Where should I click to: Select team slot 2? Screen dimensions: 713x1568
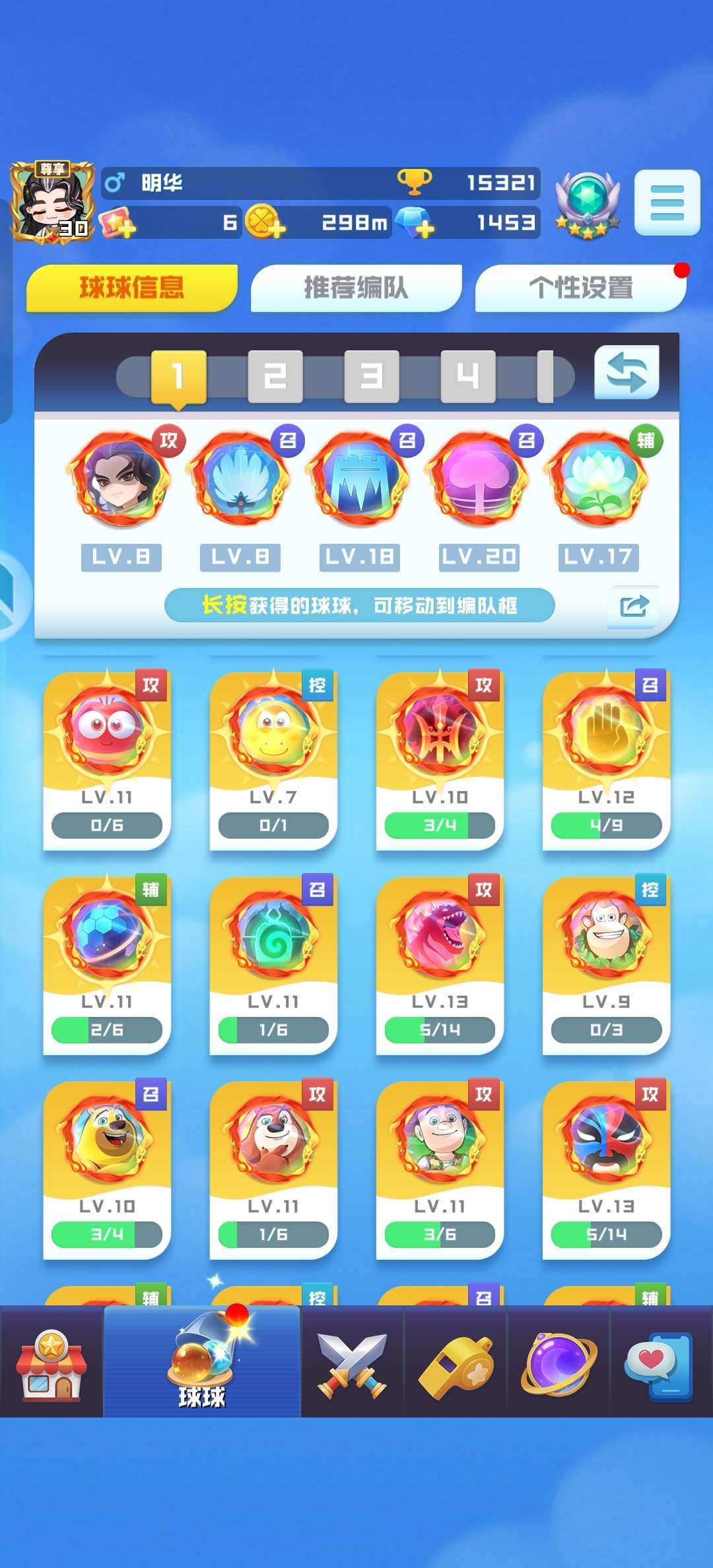pyautogui.click(x=275, y=376)
